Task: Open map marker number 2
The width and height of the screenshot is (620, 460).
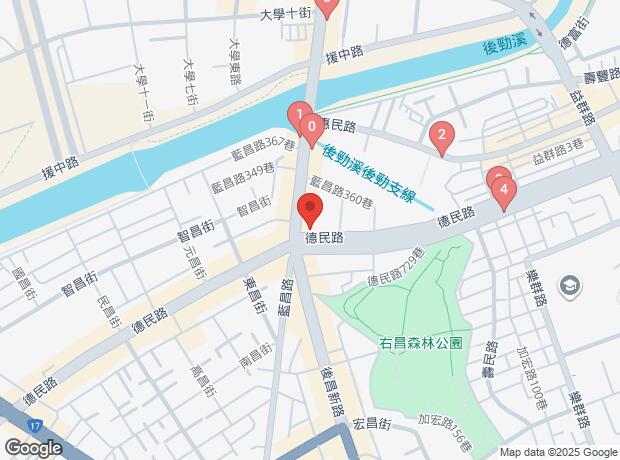Action: [x=442, y=134]
